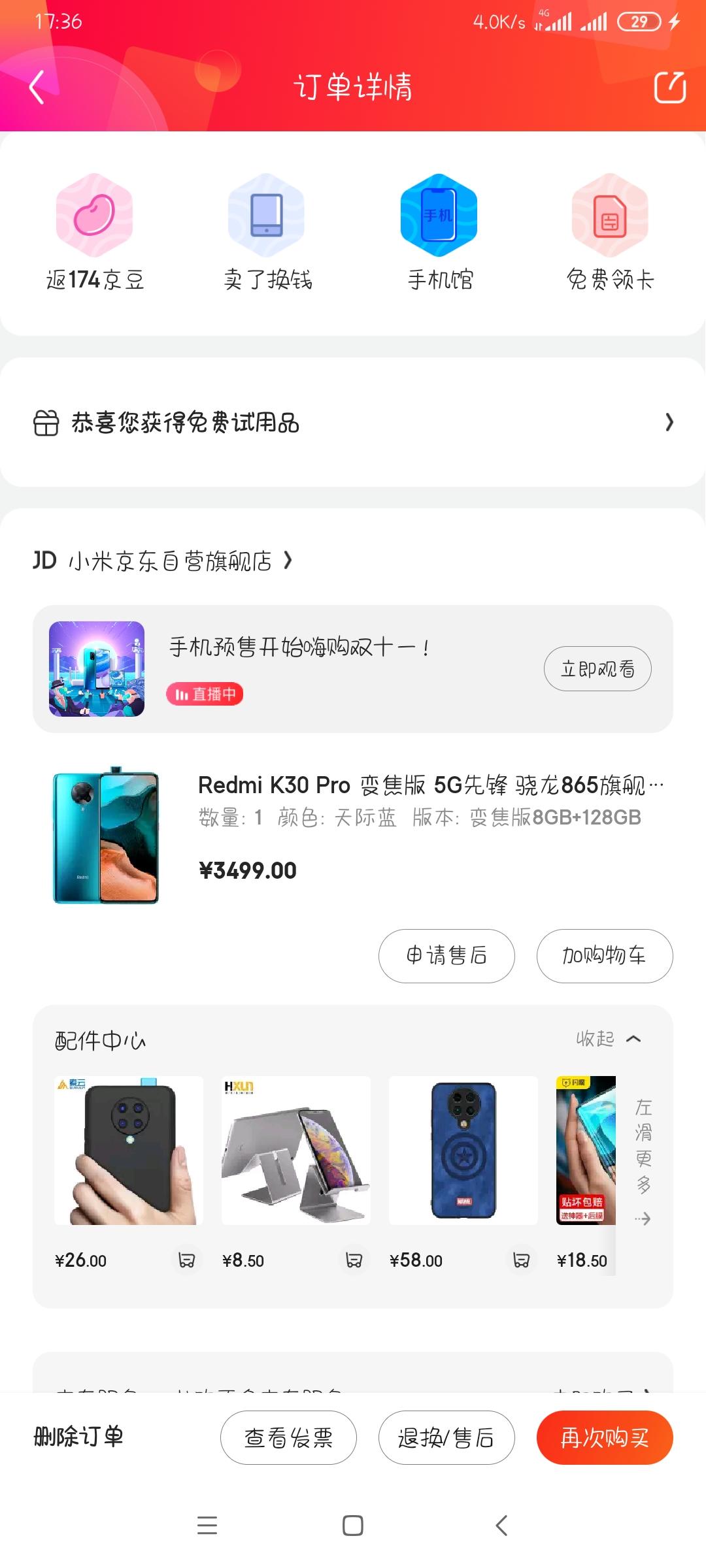Share this order via the top-right icon
The width and height of the screenshot is (706, 1568).
tap(670, 88)
